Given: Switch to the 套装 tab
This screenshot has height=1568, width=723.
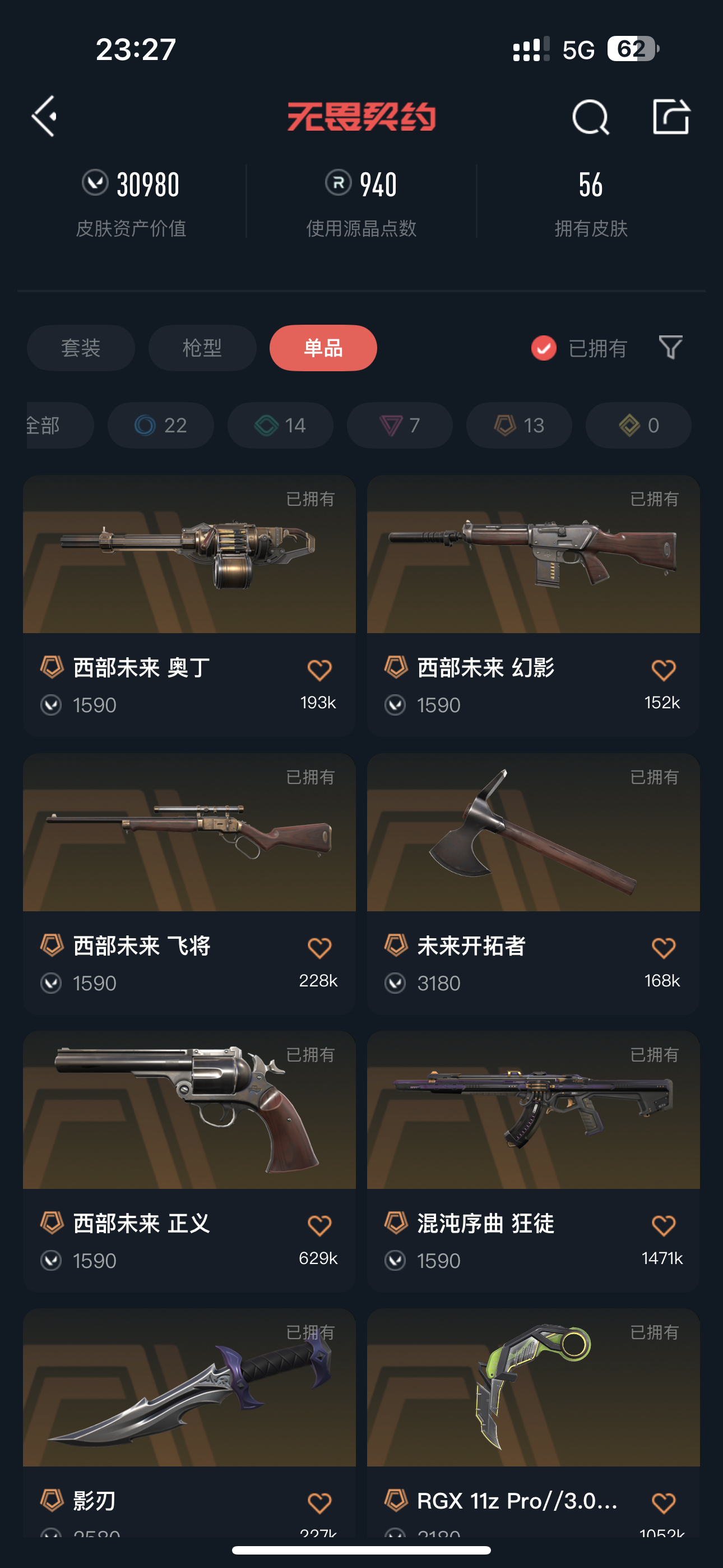Looking at the screenshot, I should click(x=81, y=348).
